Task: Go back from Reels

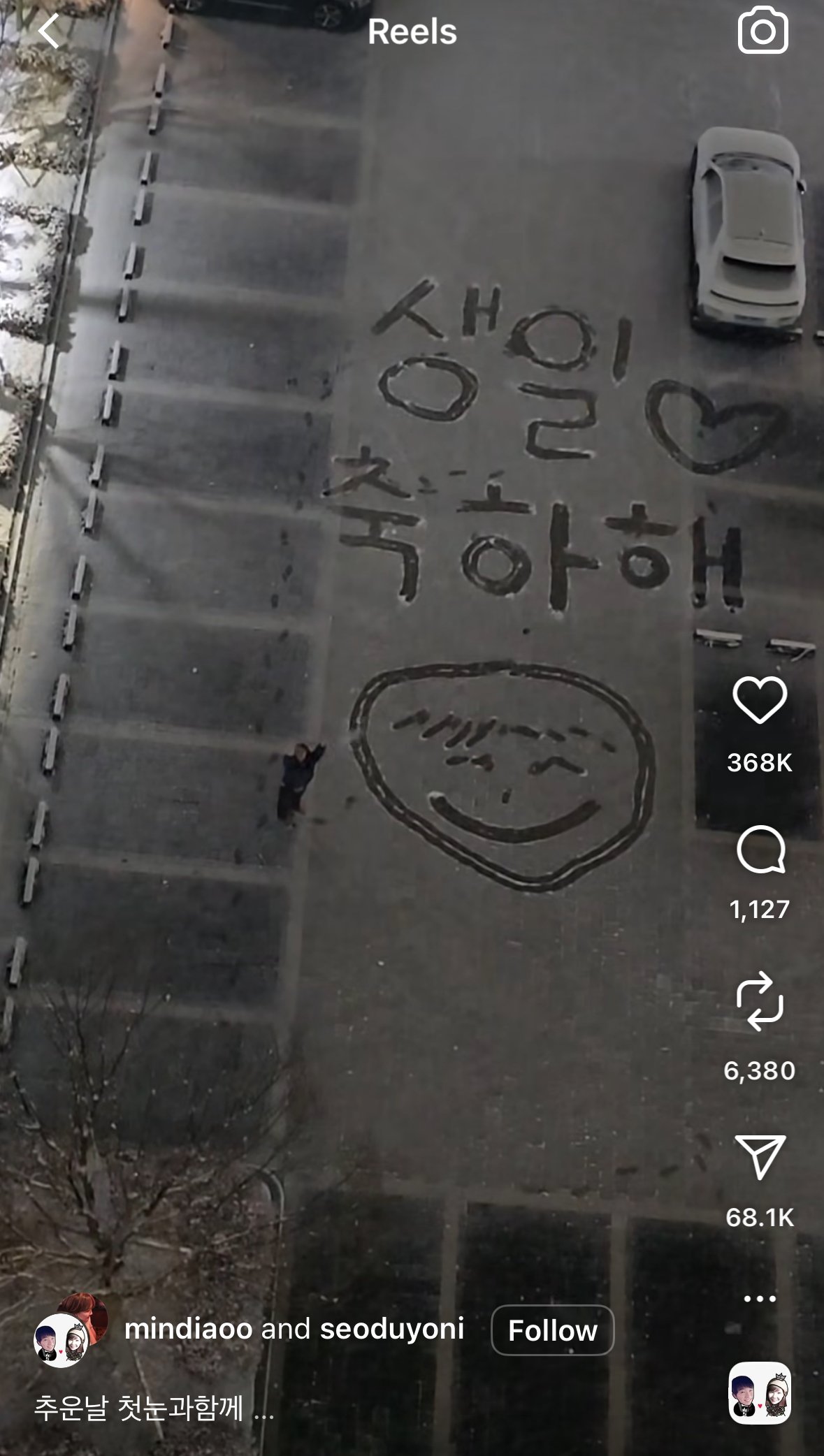Action: coord(49,31)
